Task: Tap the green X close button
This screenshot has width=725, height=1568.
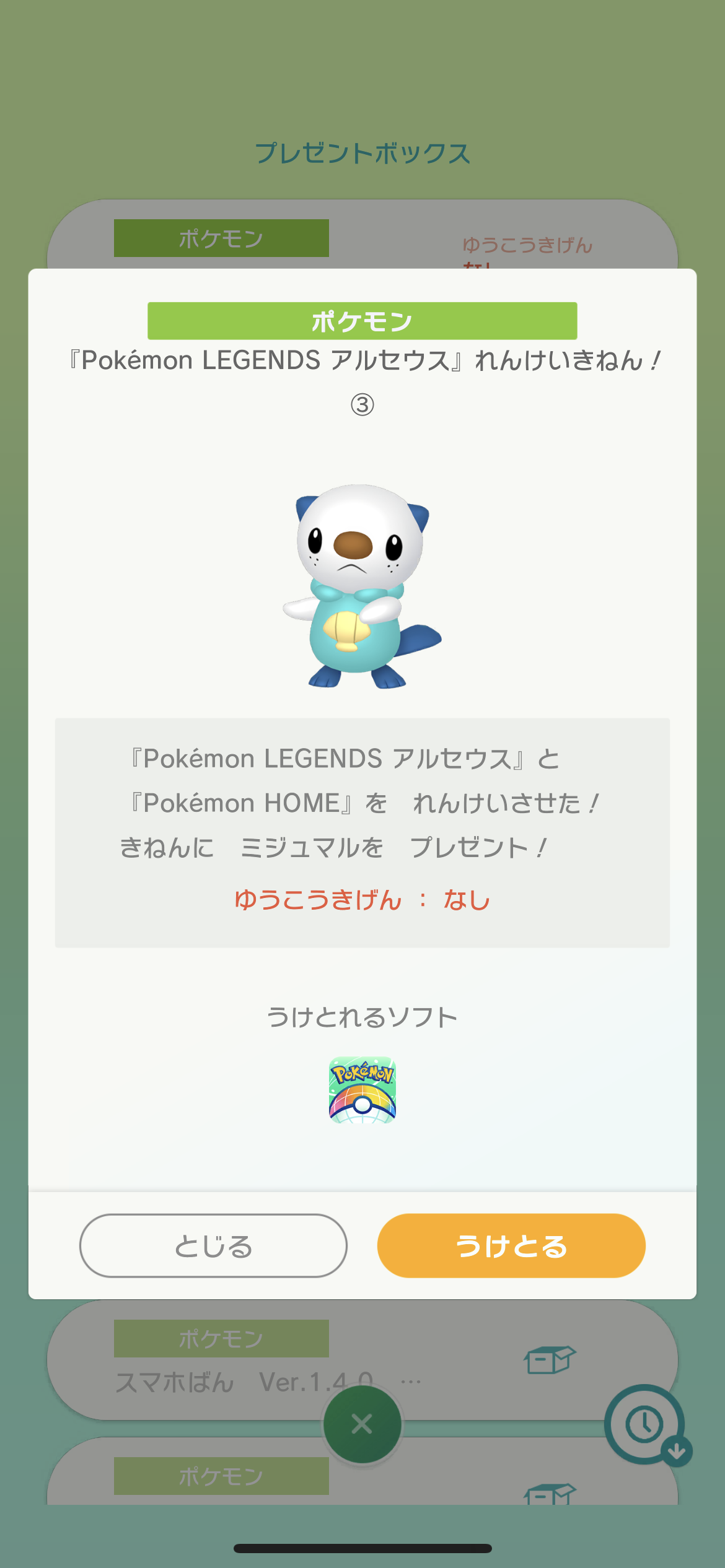Action: [x=362, y=1424]
